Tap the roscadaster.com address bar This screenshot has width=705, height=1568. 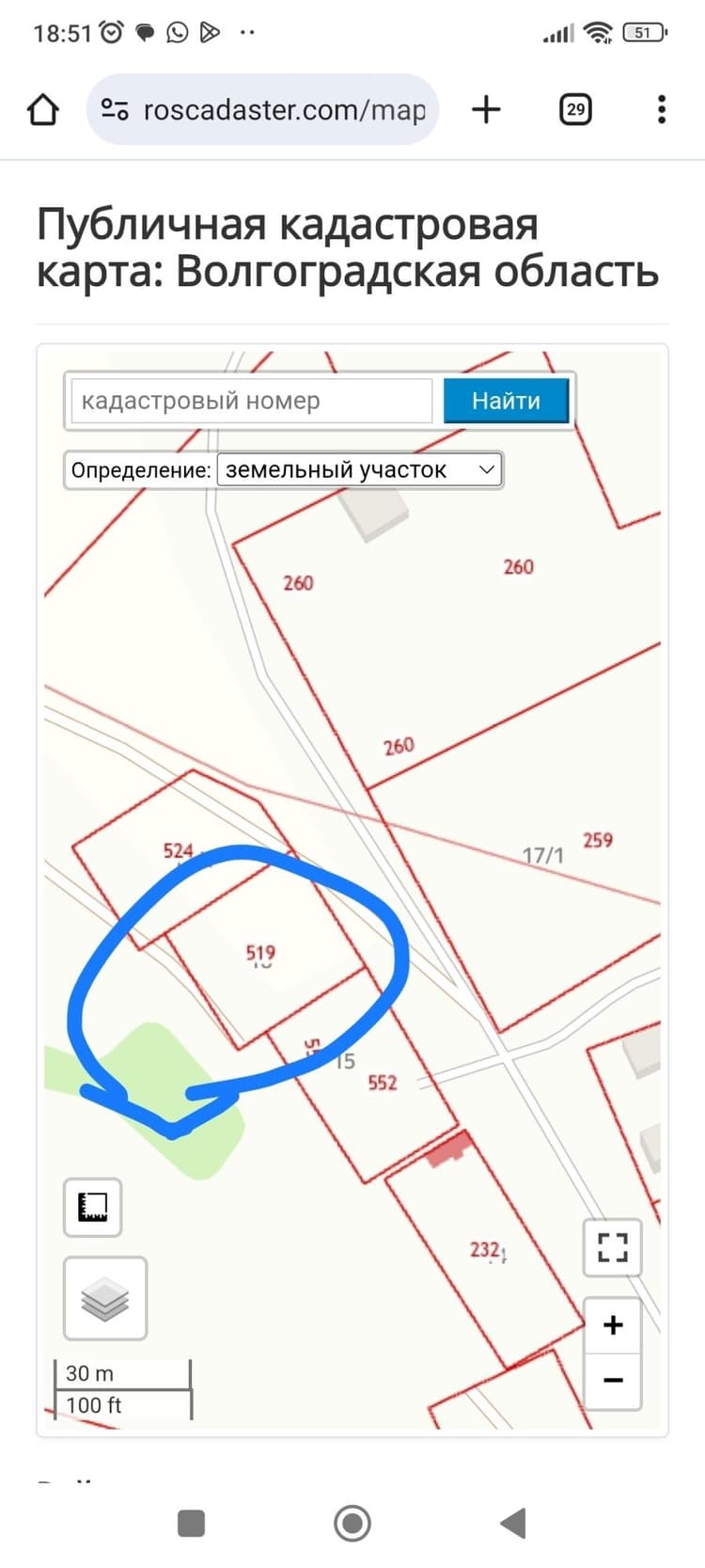pos(262,110)
